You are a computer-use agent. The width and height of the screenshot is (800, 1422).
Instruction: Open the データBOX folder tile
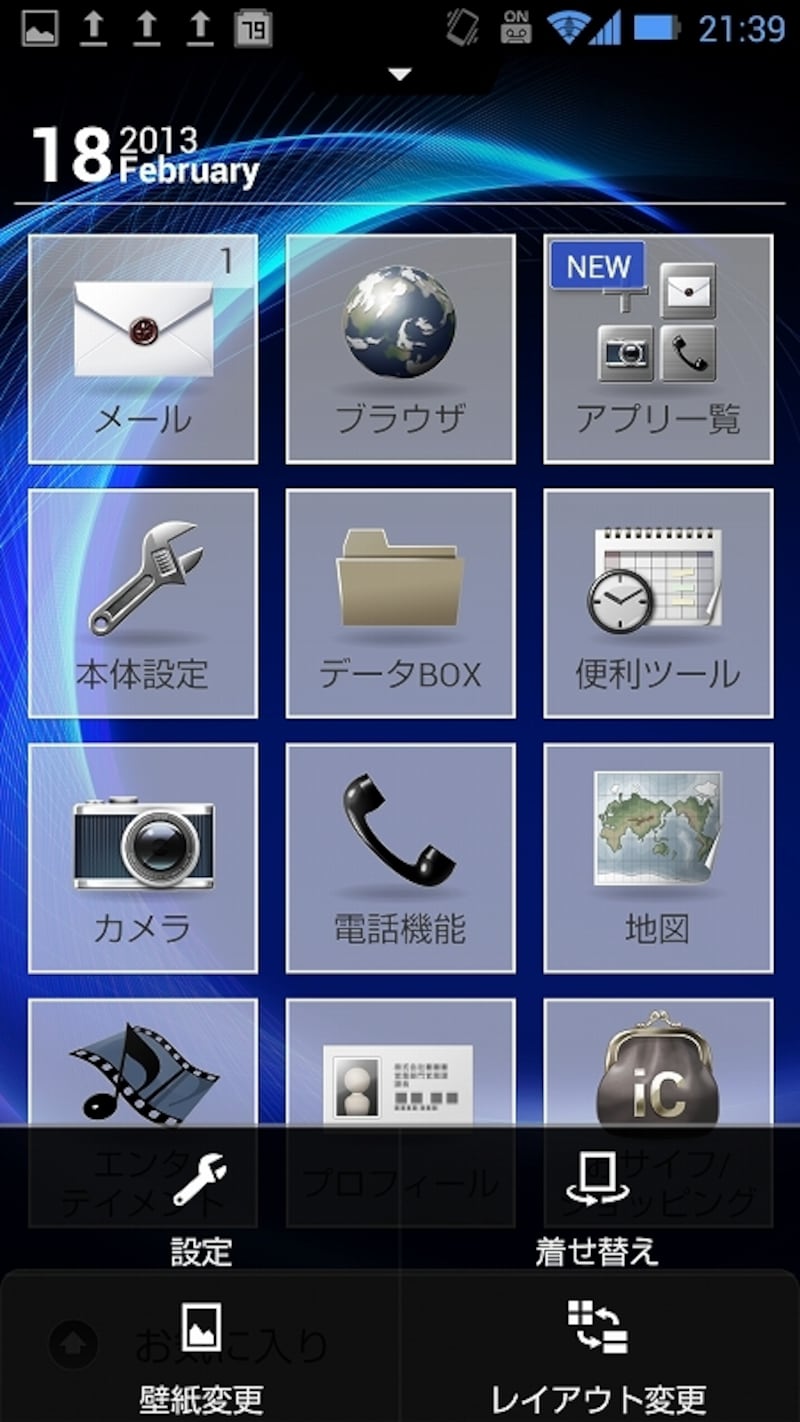coord(400,603)
